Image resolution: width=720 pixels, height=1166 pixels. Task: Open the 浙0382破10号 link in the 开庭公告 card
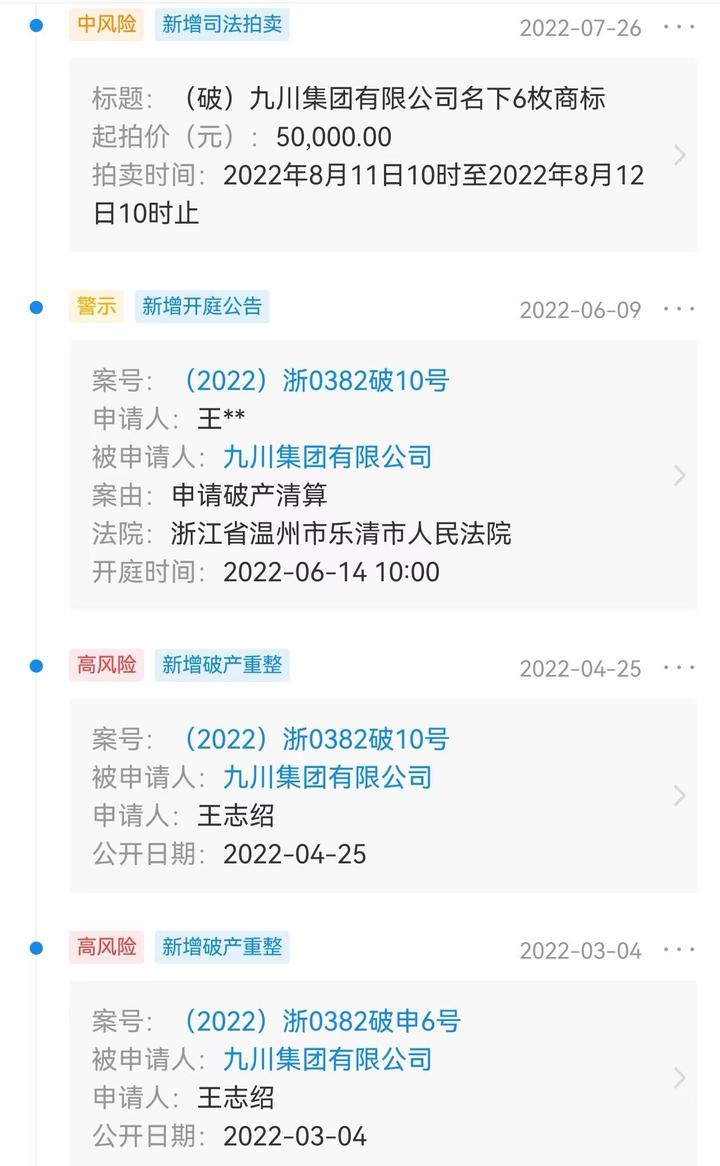click(313, 381)
